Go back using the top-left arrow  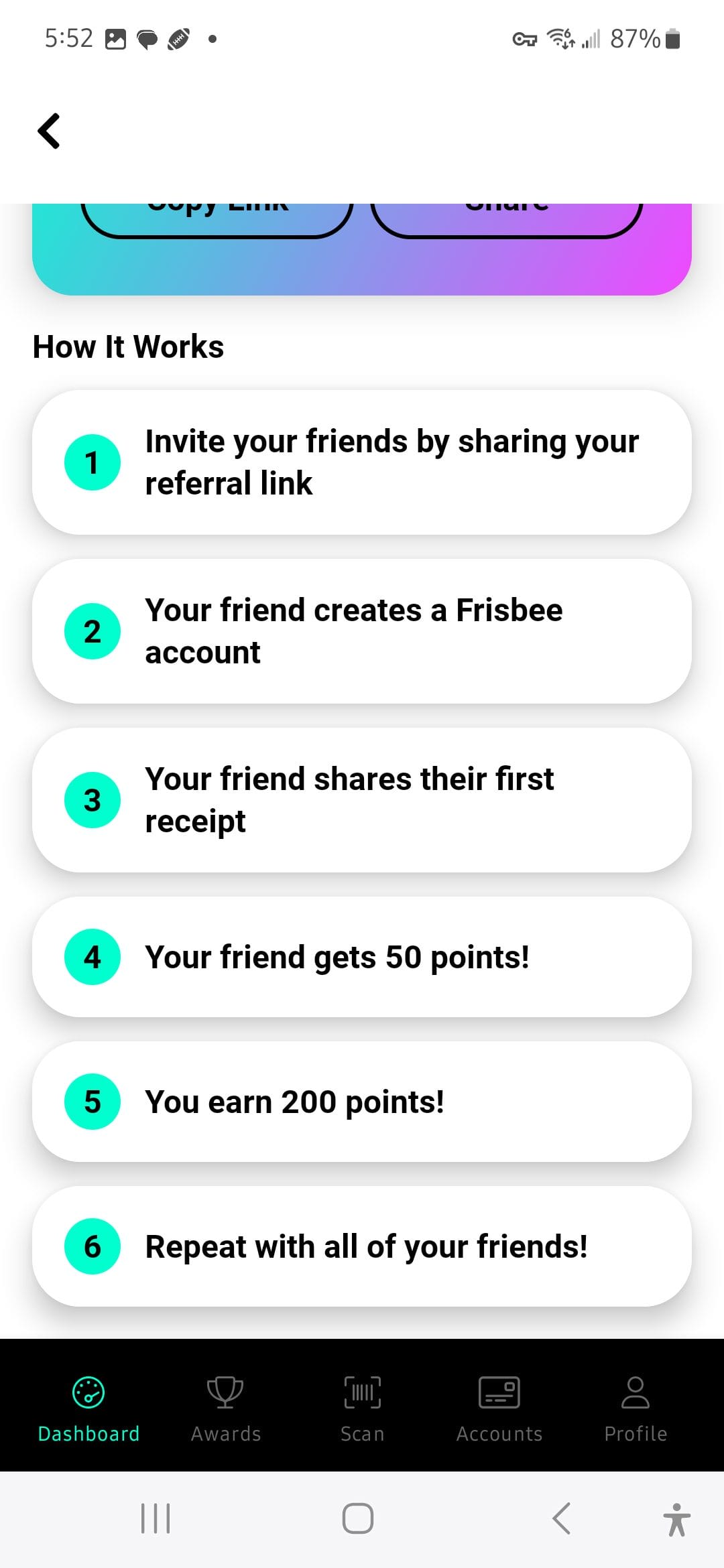click(49, 131)
